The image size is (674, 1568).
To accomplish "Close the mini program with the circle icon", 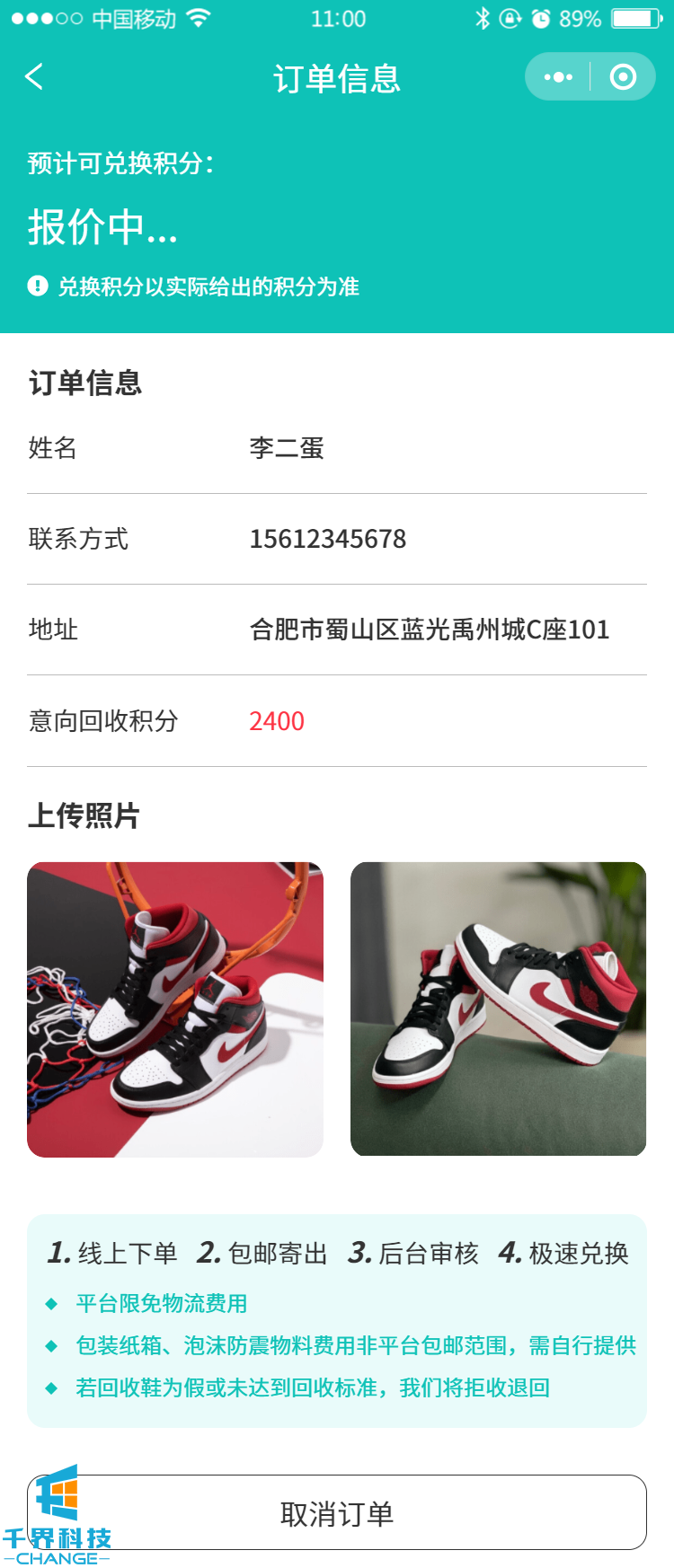I will (x=623, y=77).
